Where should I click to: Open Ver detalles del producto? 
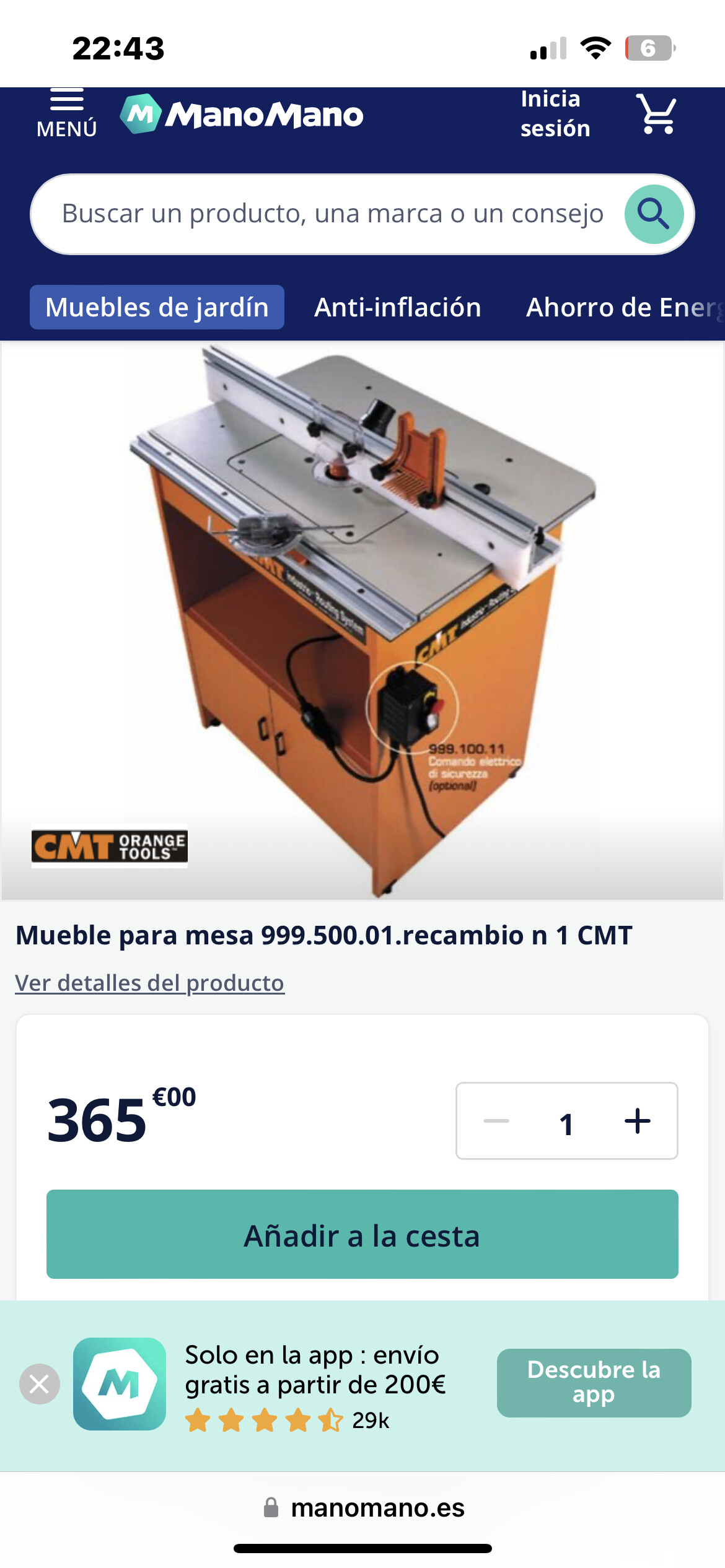click(x=150, y=983)
